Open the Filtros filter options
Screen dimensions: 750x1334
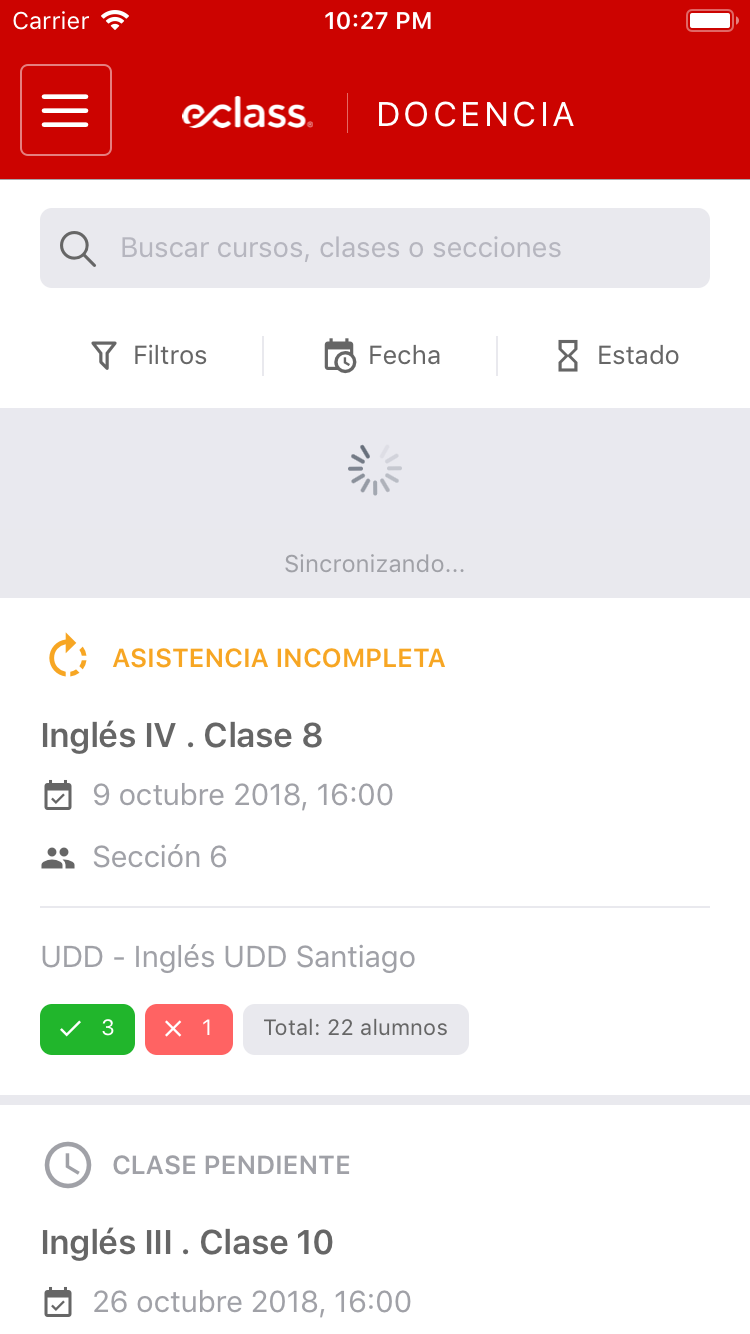pos(149,355)
